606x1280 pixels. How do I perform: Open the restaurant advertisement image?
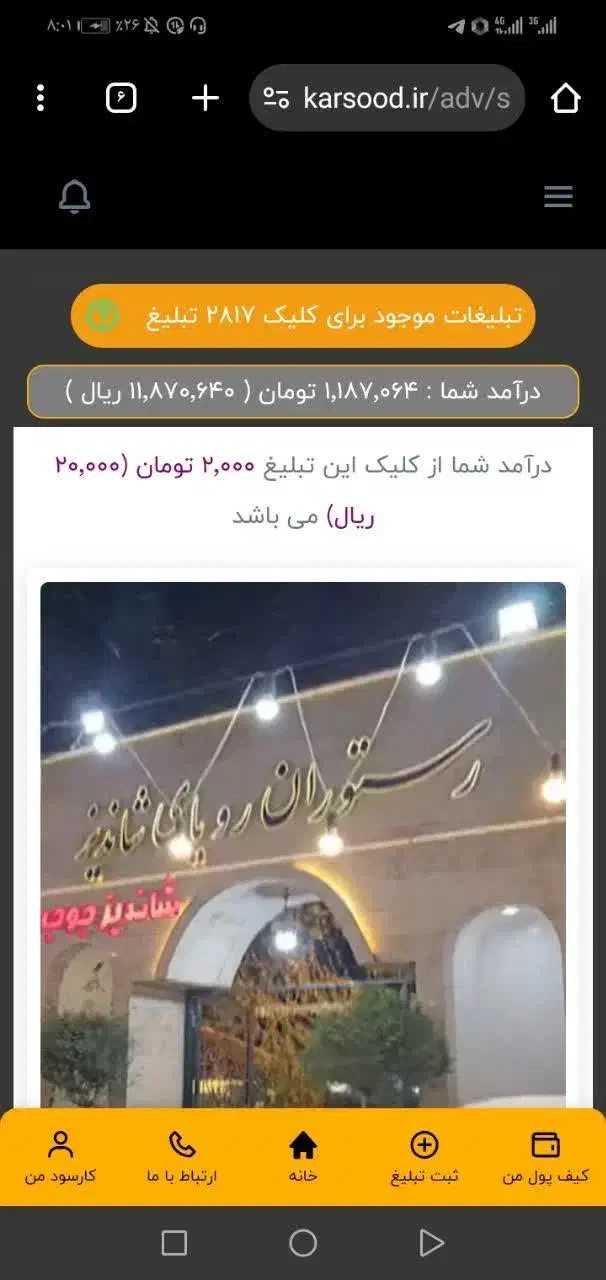[303, 840]
